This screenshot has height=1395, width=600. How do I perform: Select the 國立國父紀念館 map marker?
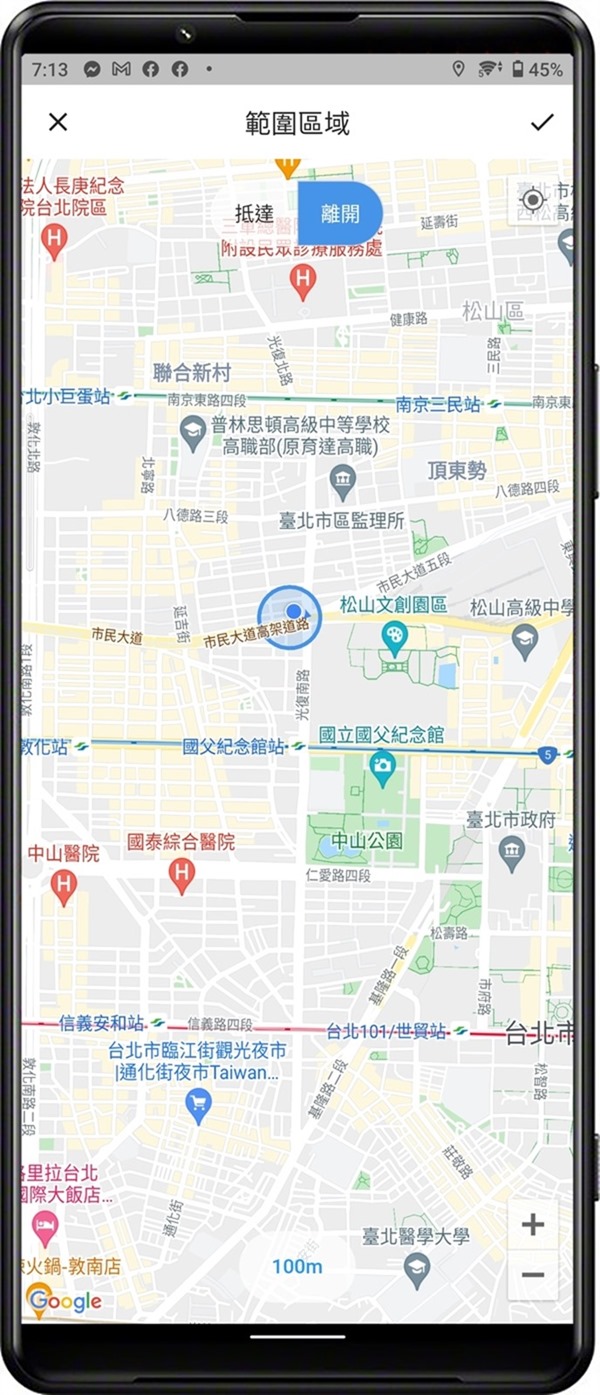pos(381,766)
